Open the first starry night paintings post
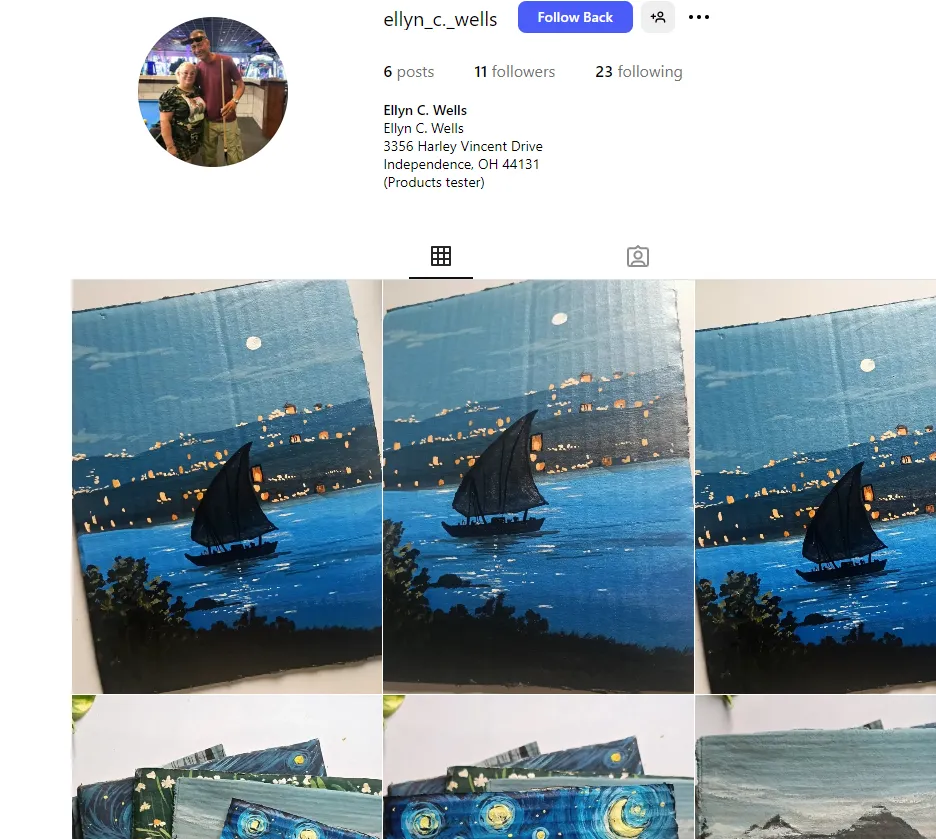This screenshot has height=839, width=936. point(227,768)
